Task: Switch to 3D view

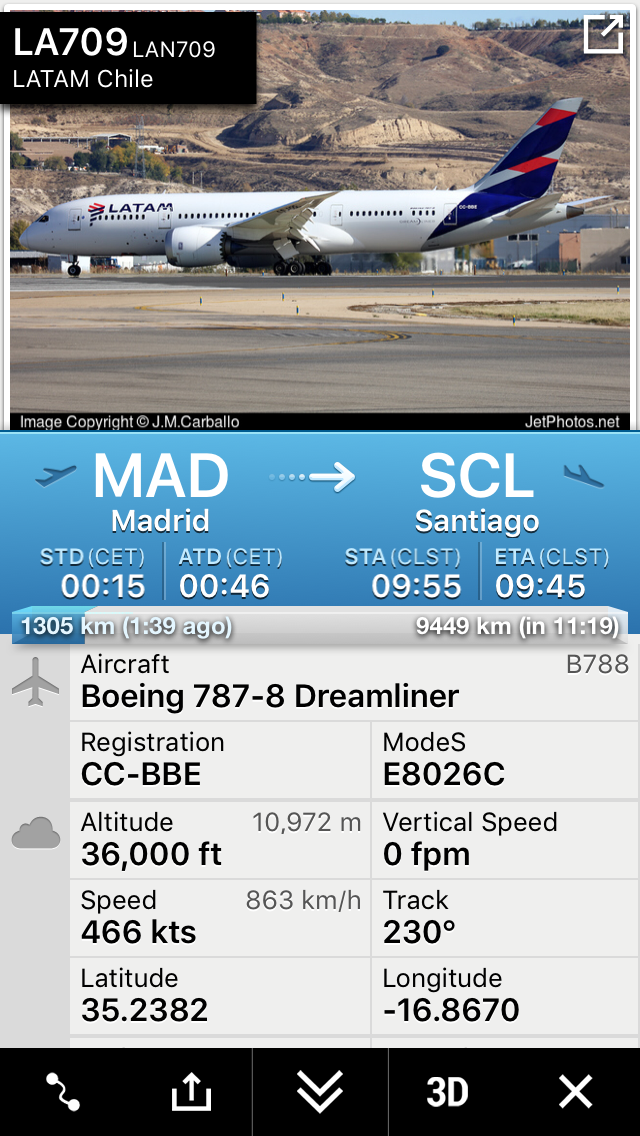Action: pyautogui.click(x=447, y=1092)
